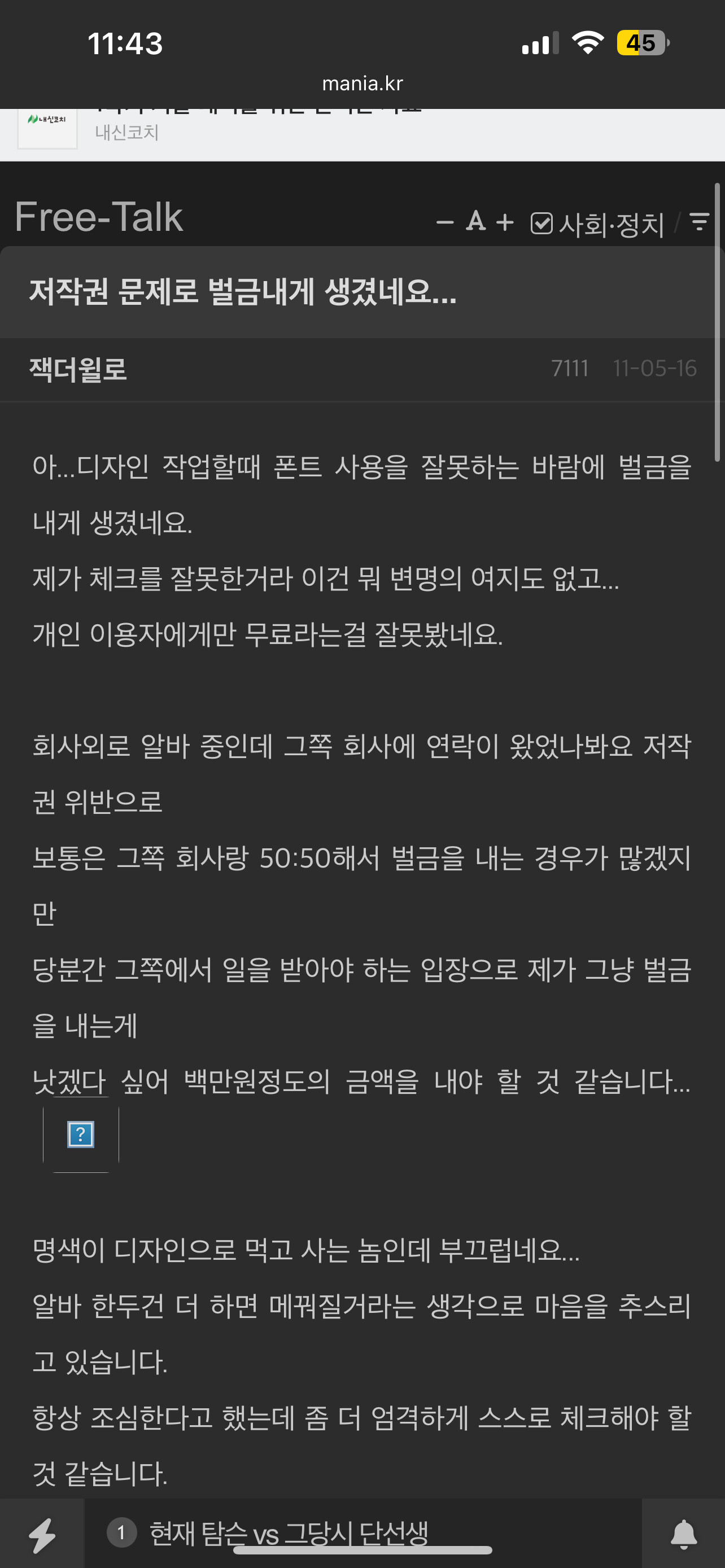Open the broken image placeholder

tap(81, 1135)
